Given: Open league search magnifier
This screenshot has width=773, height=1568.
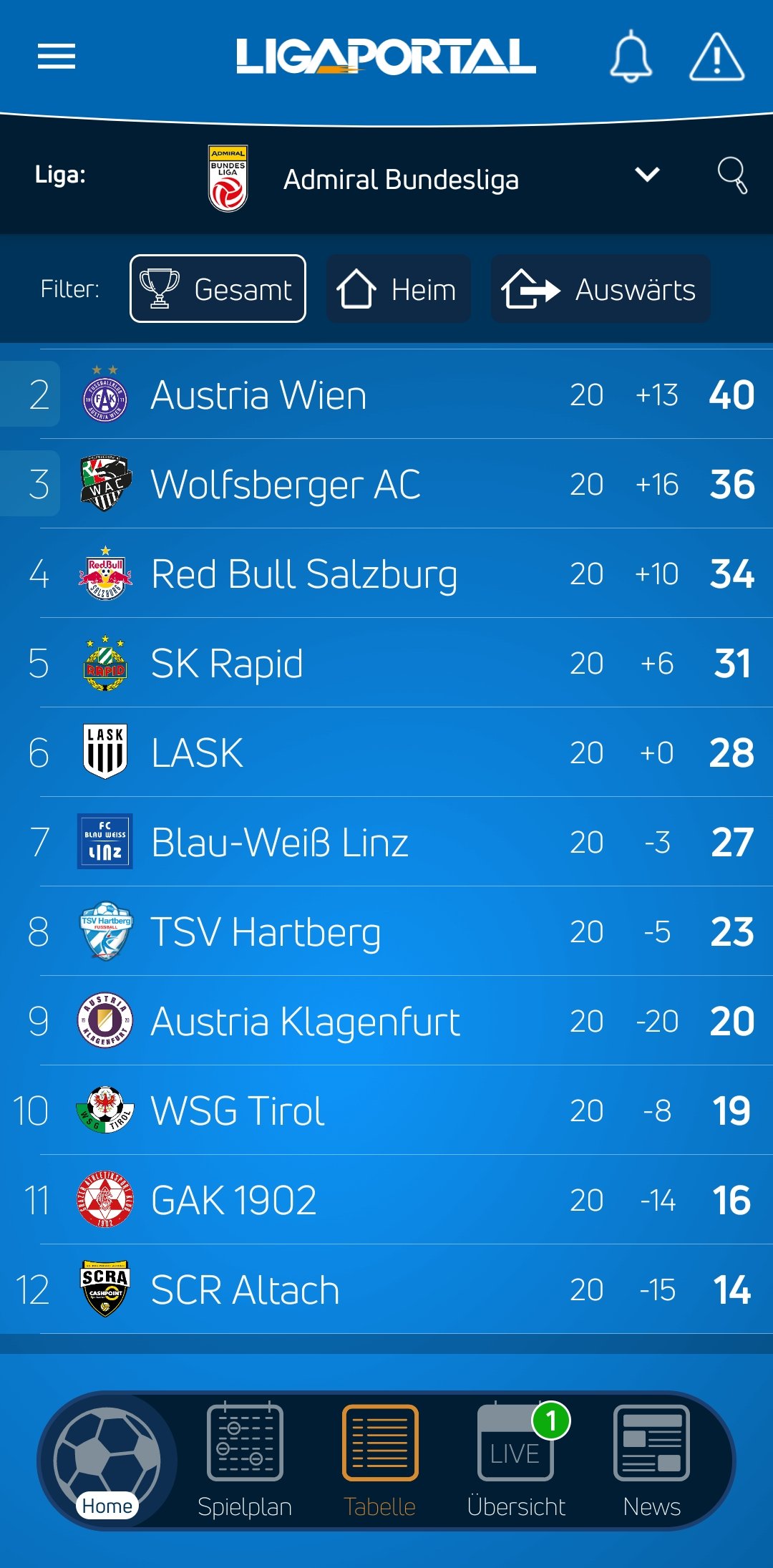Looking at the screenshot, I should pyautogui.click(x=732, y=175).
